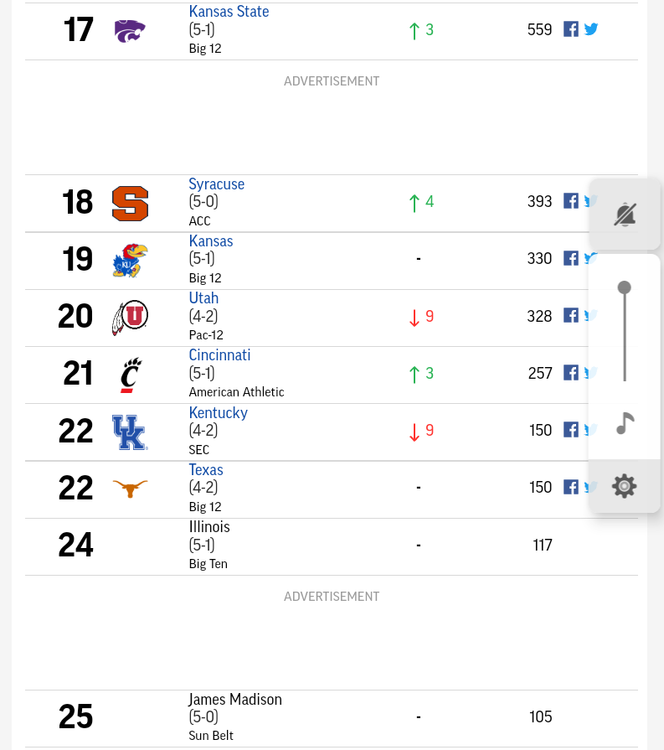The height and width of the screenshot is (750, 664).
Task: Open the Kansas team link
Action: 210,241
